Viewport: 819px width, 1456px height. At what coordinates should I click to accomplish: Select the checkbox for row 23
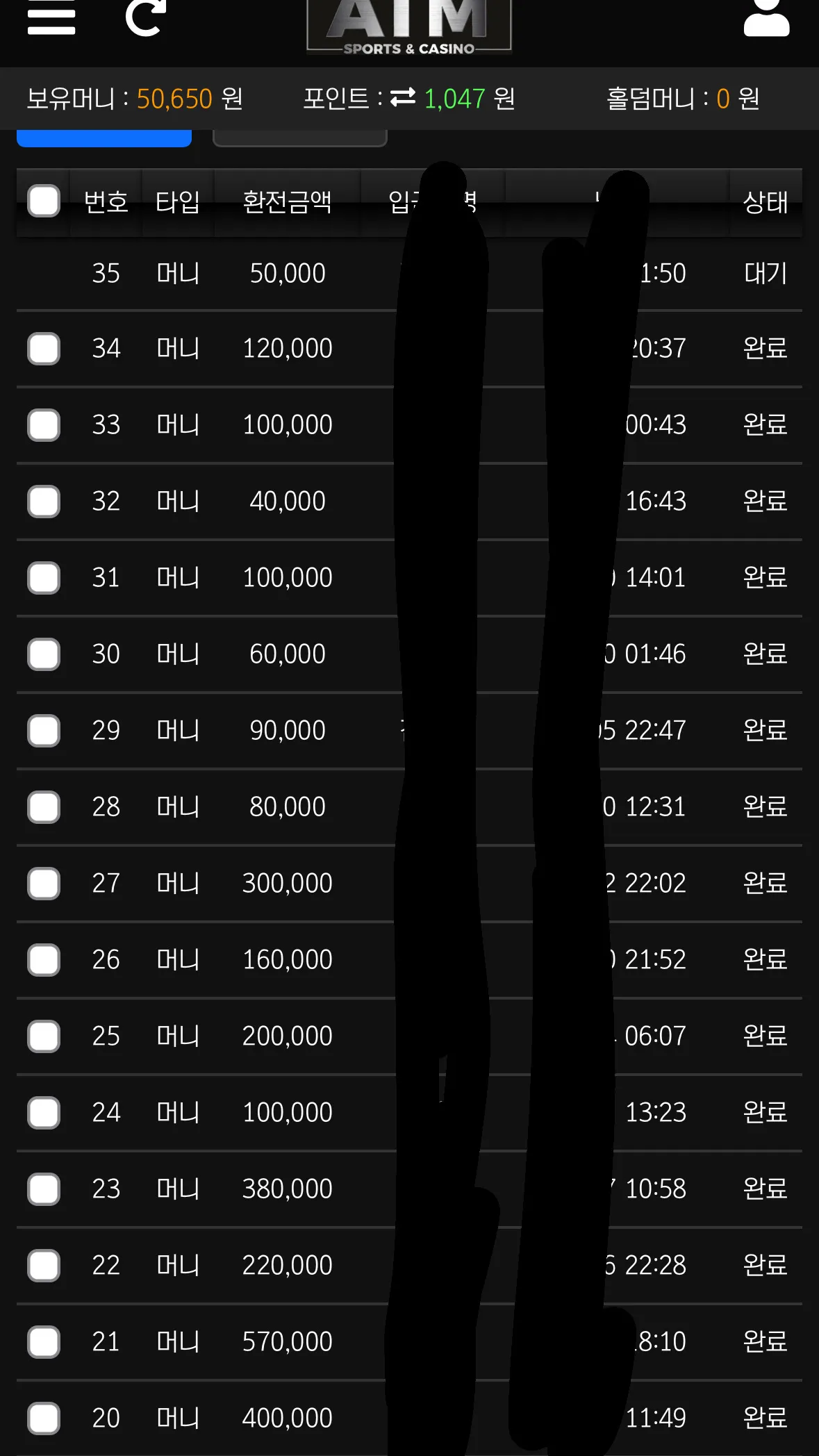tap(44, 1189)
